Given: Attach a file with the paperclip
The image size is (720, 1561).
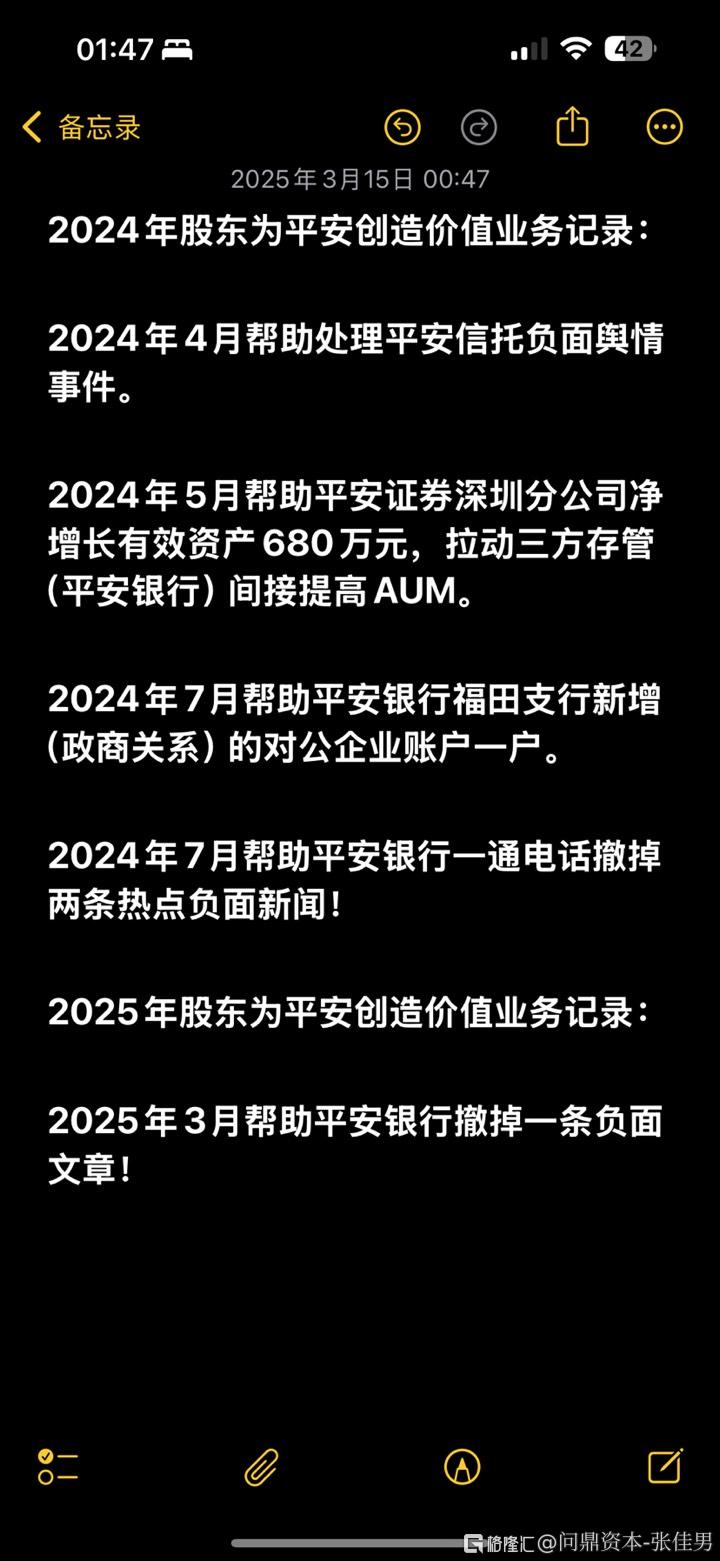Looking at the screenshot, I should pyautogui.click(x=261, y=1467).
